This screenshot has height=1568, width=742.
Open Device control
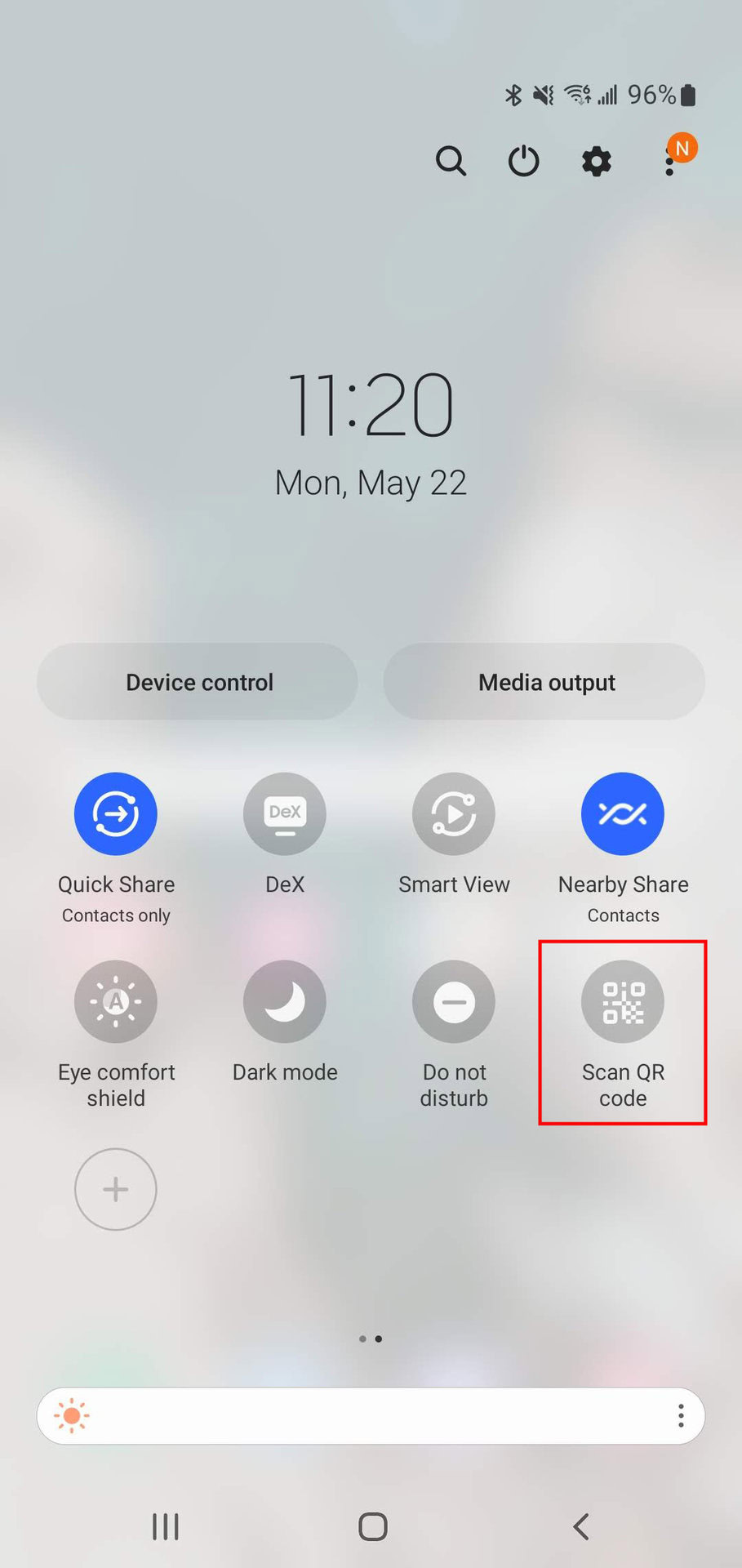198,681
